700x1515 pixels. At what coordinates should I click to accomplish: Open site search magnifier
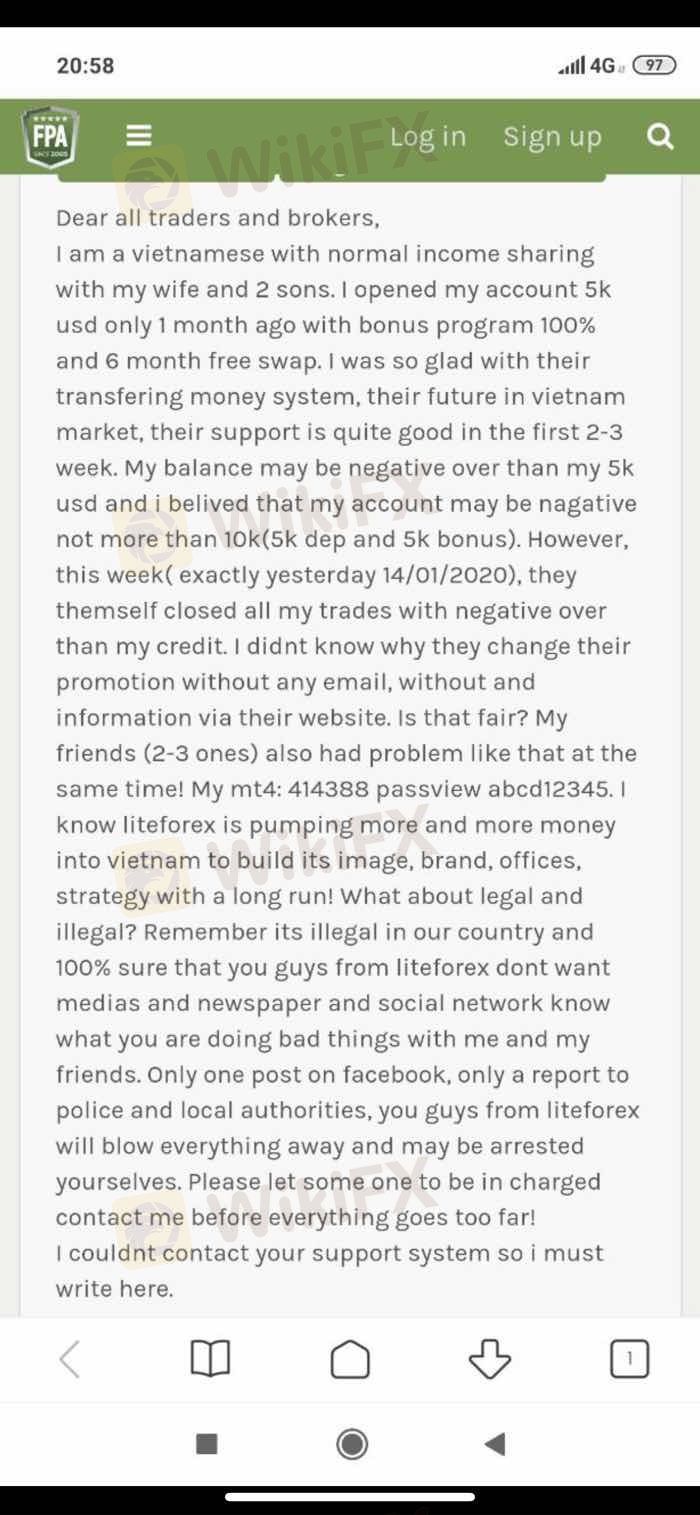660,136
